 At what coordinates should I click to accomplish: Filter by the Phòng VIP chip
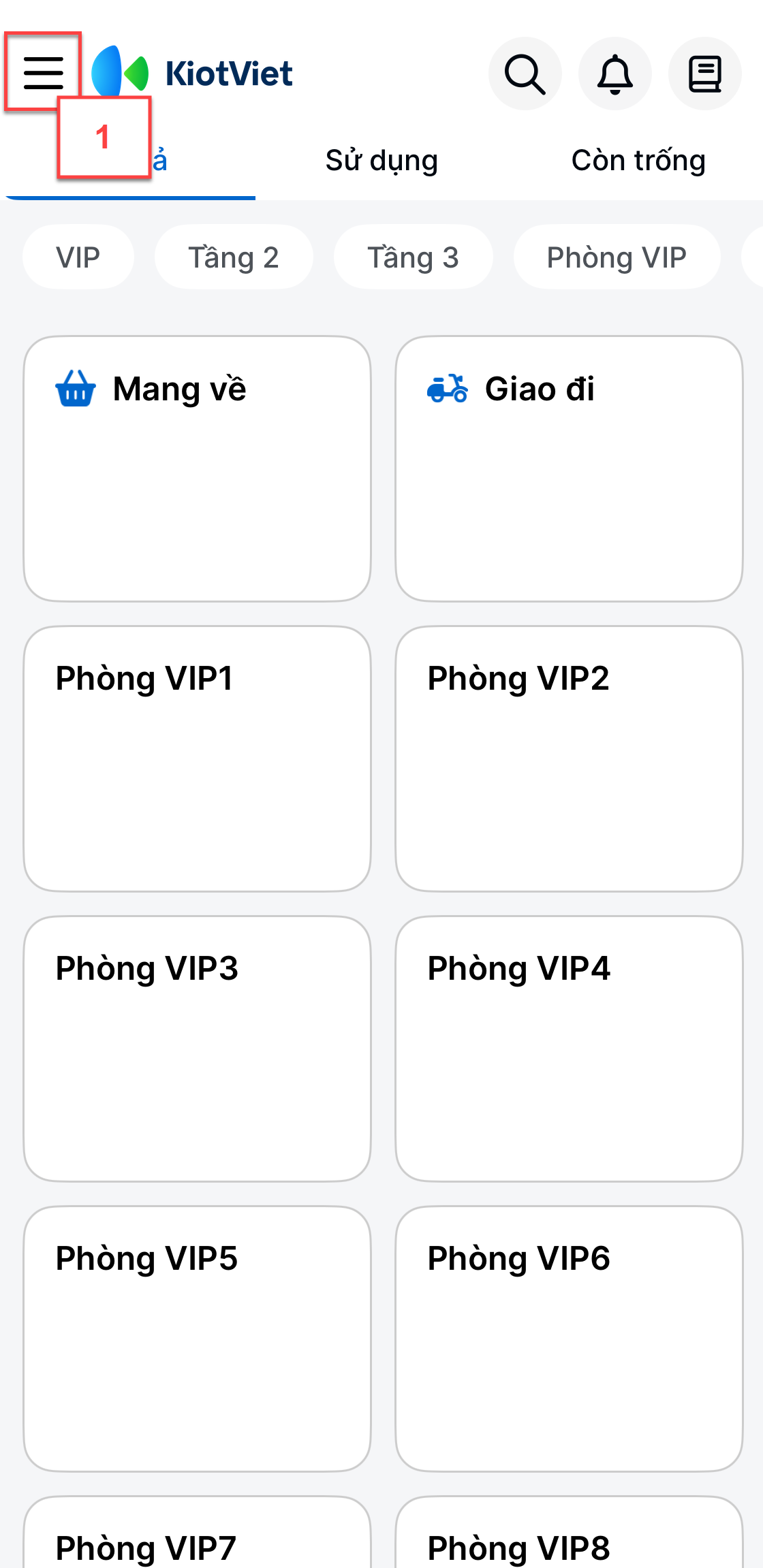tap(617, 257)
